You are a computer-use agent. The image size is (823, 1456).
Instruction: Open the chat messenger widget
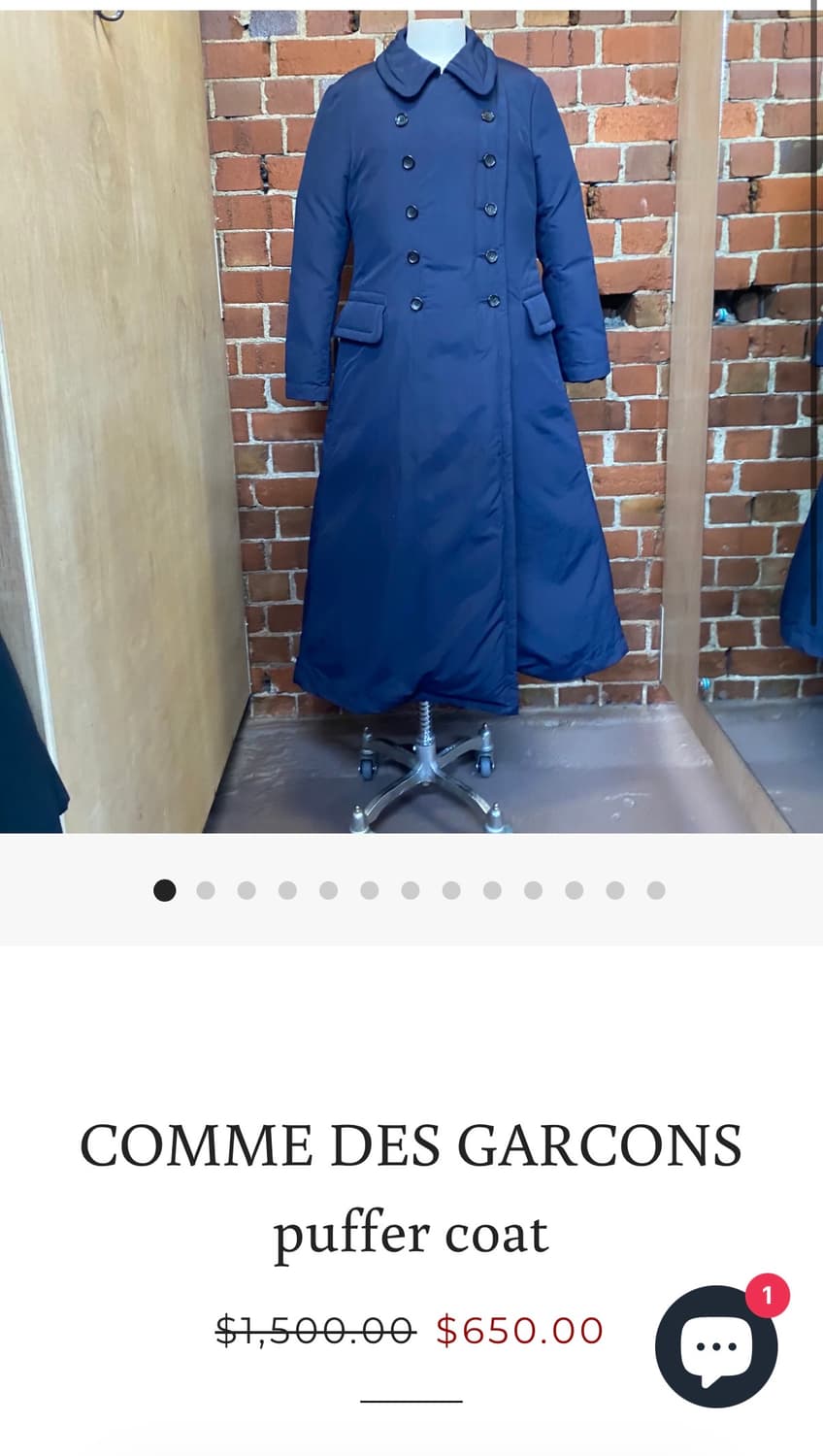[715, 1346]
